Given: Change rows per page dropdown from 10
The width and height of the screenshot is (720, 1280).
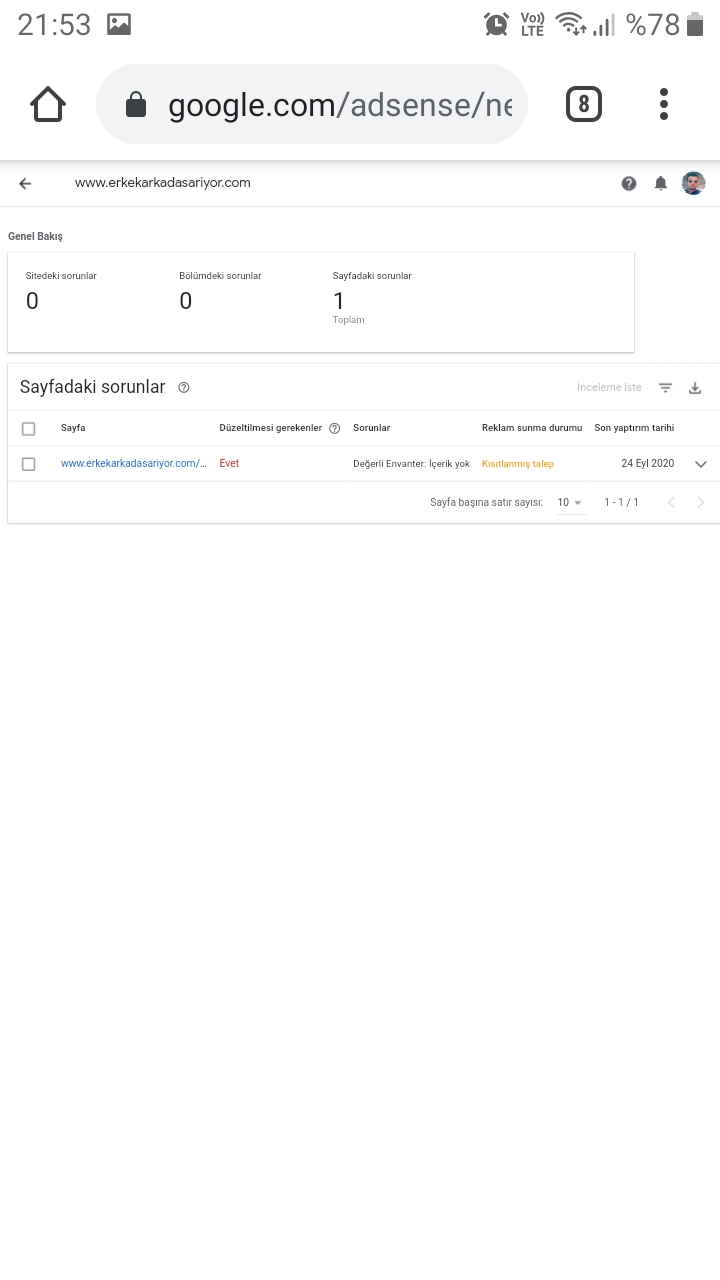Looking at the screenshot, I should pos(570,503).
